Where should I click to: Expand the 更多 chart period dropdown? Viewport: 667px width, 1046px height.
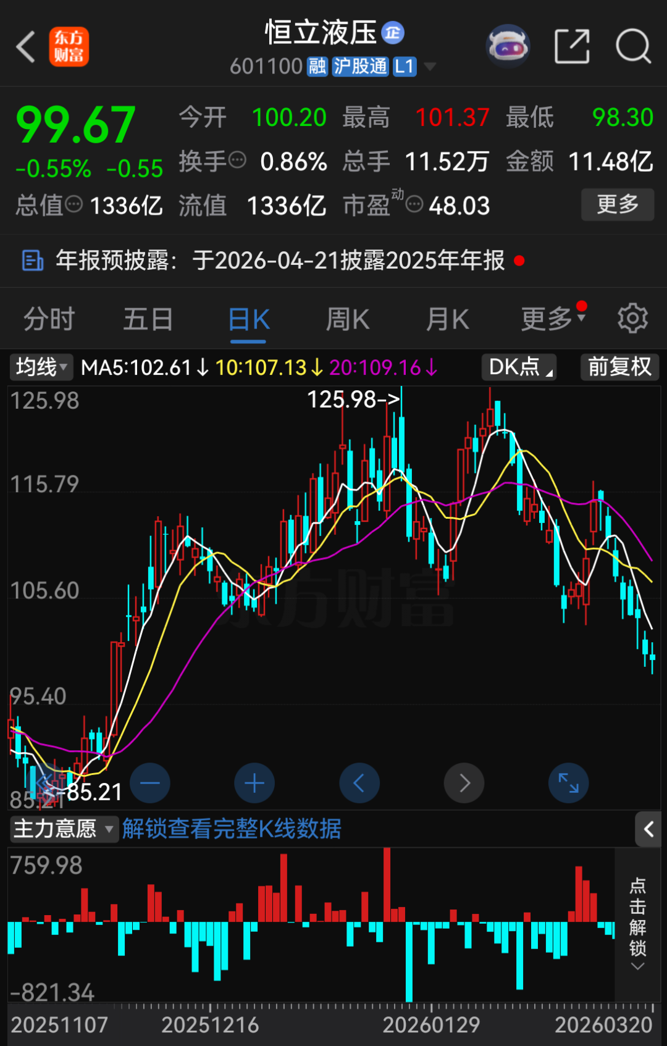pos(551,319)
